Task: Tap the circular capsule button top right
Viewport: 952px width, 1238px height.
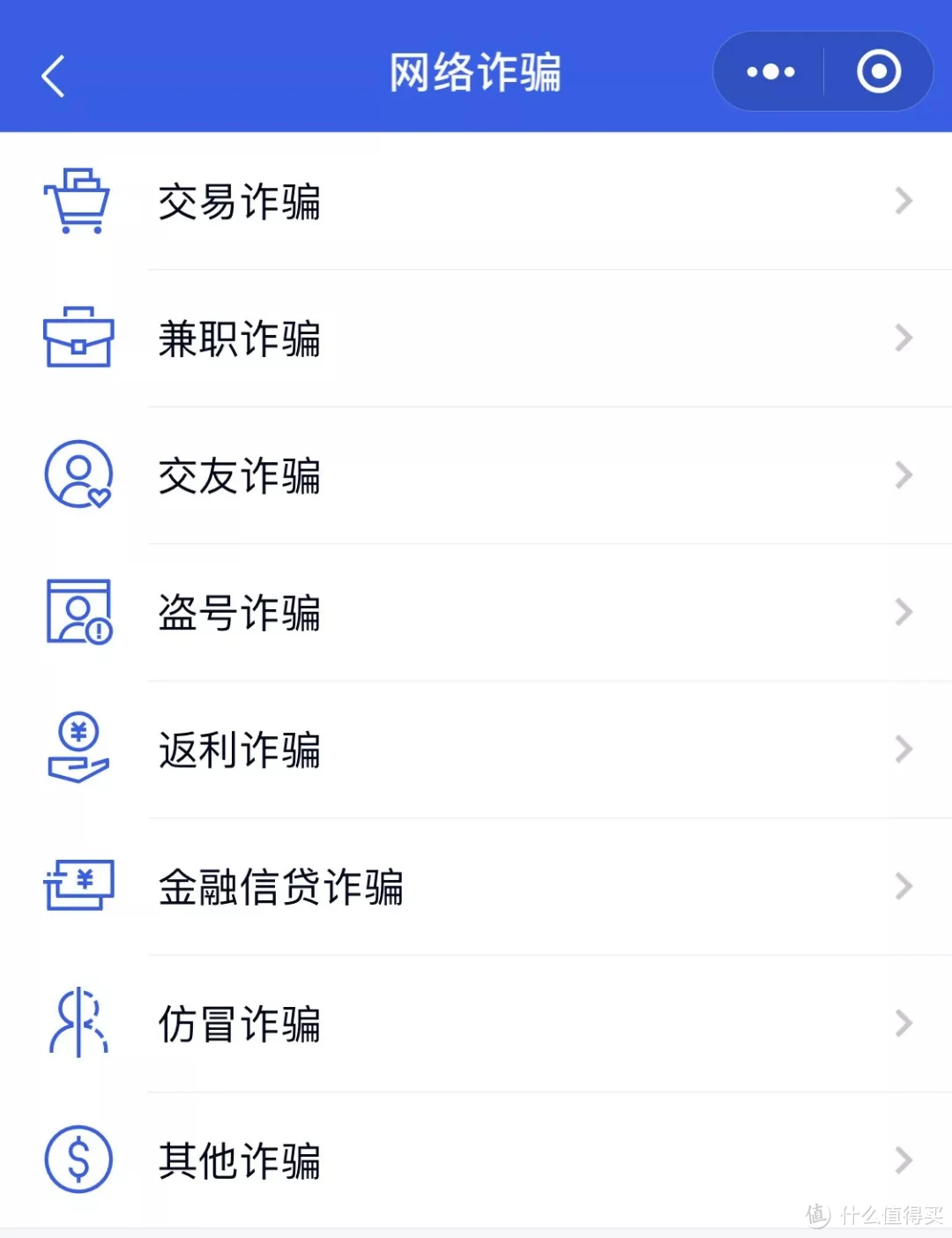Action: click(x=878, y=71)
